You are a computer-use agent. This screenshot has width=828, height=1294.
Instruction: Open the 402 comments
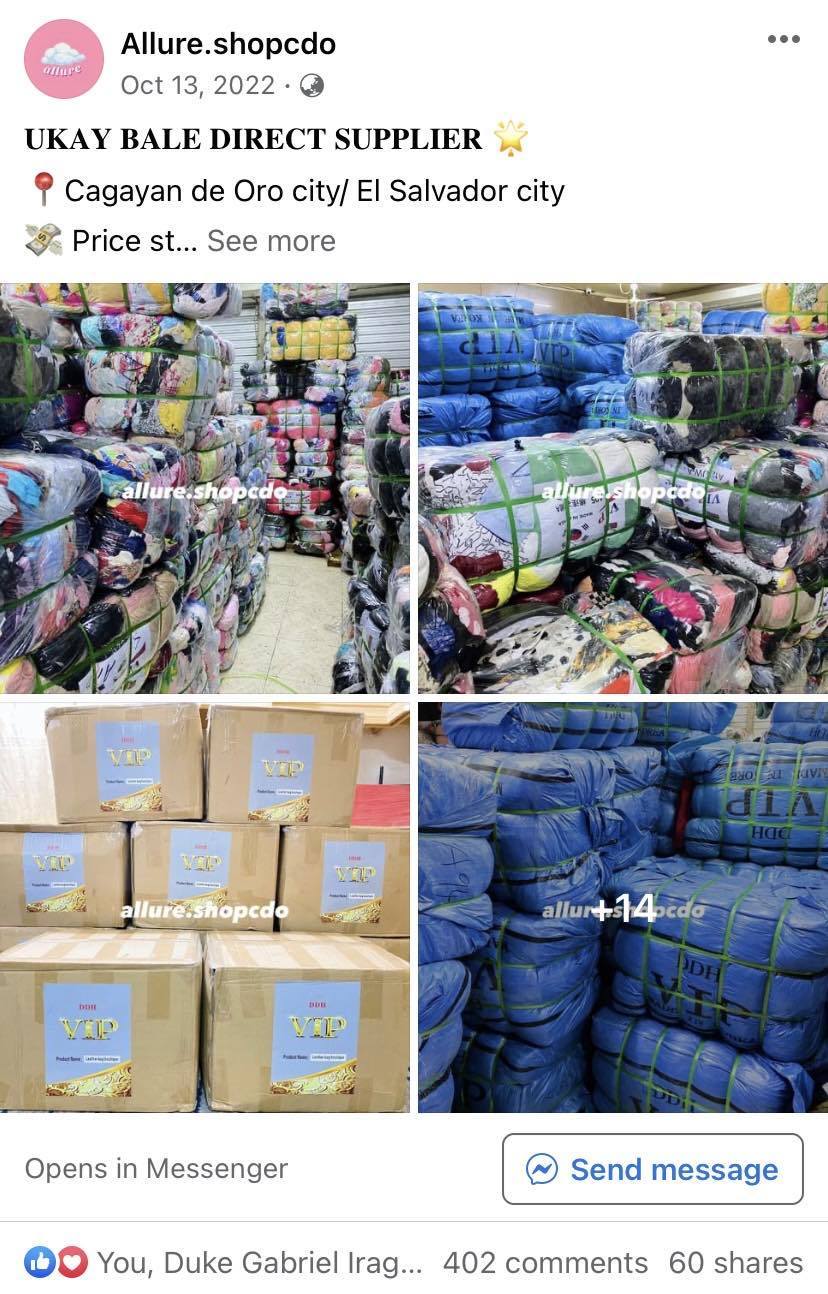click(545, 1263)
